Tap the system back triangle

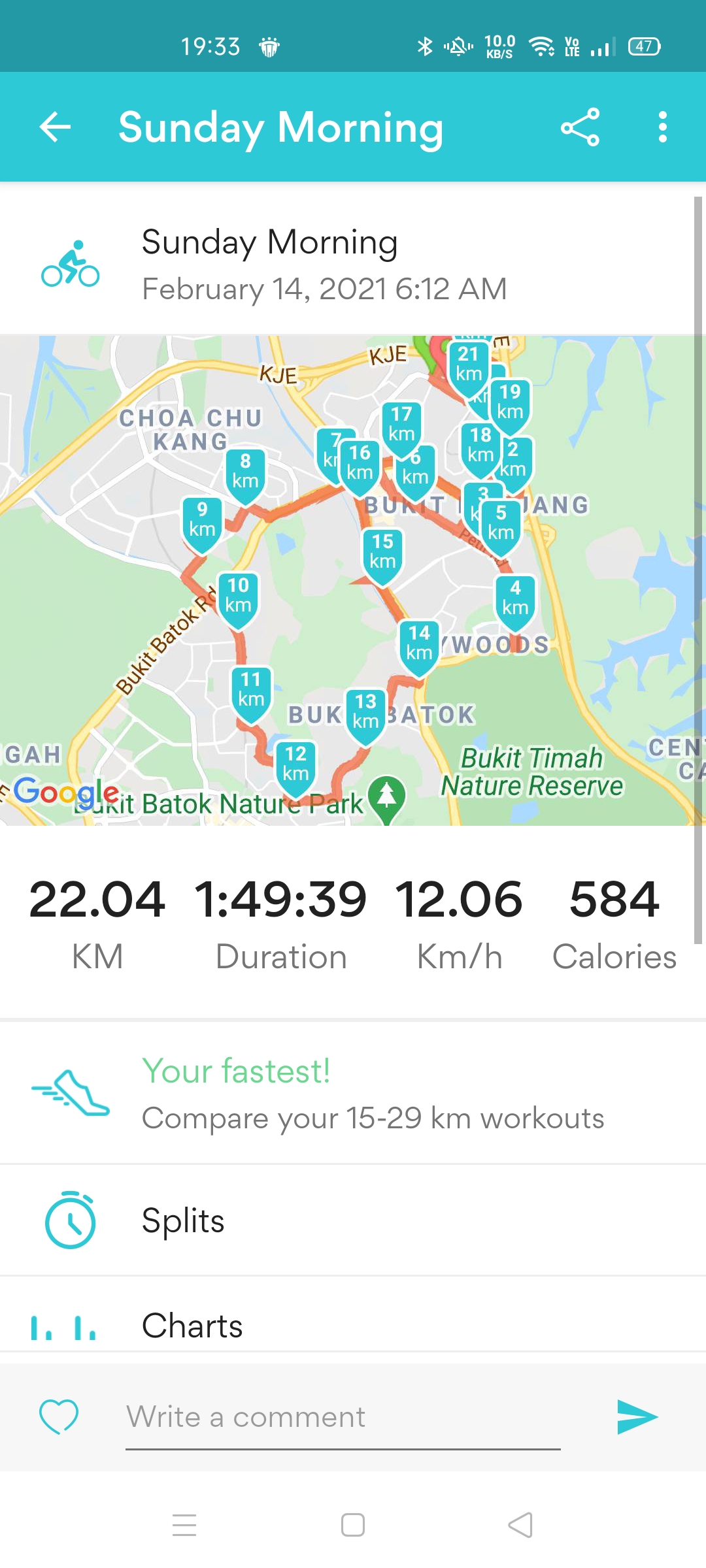[520, 1526]
